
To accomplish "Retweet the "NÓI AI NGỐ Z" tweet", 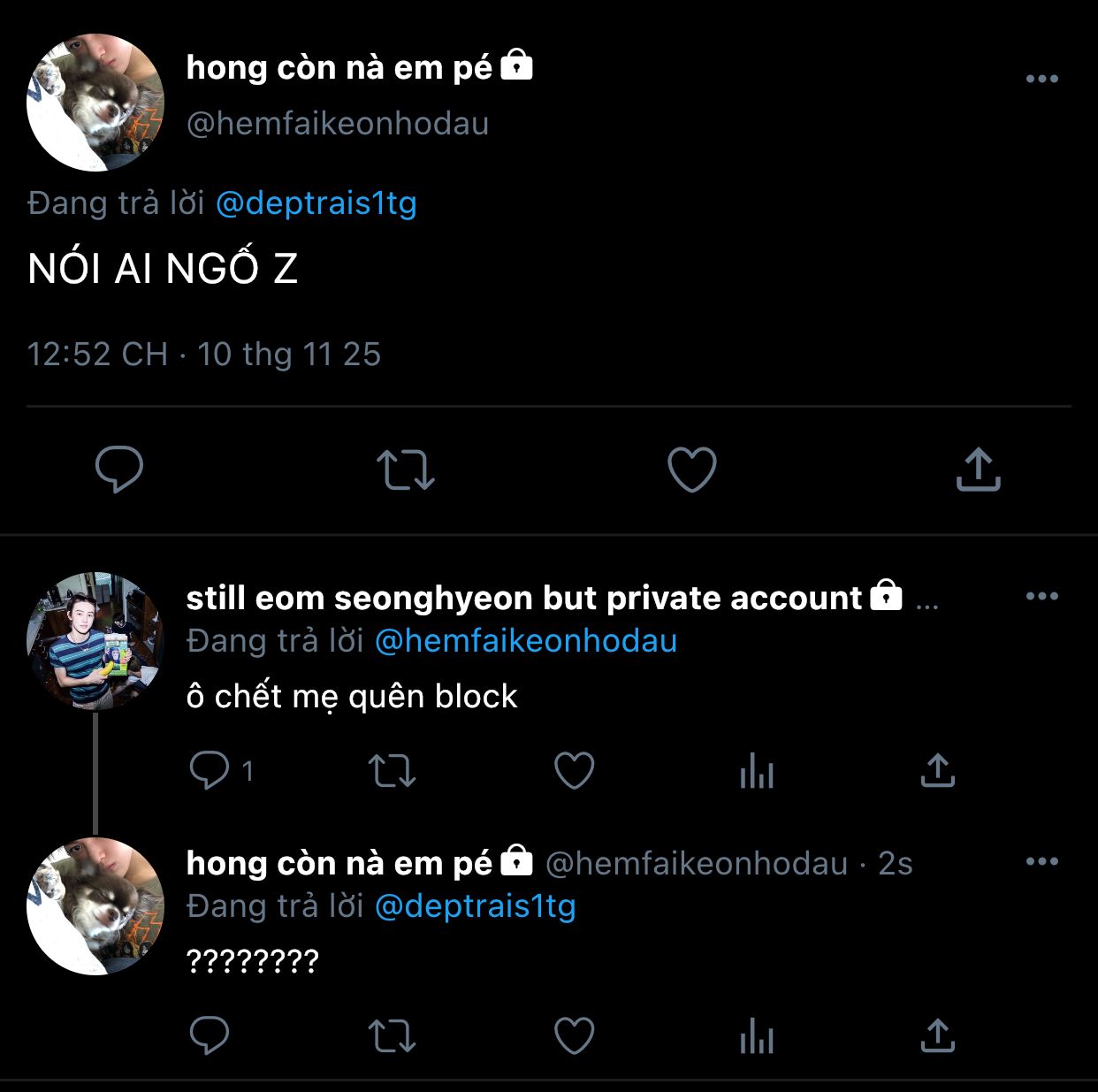I will point(406,470).
